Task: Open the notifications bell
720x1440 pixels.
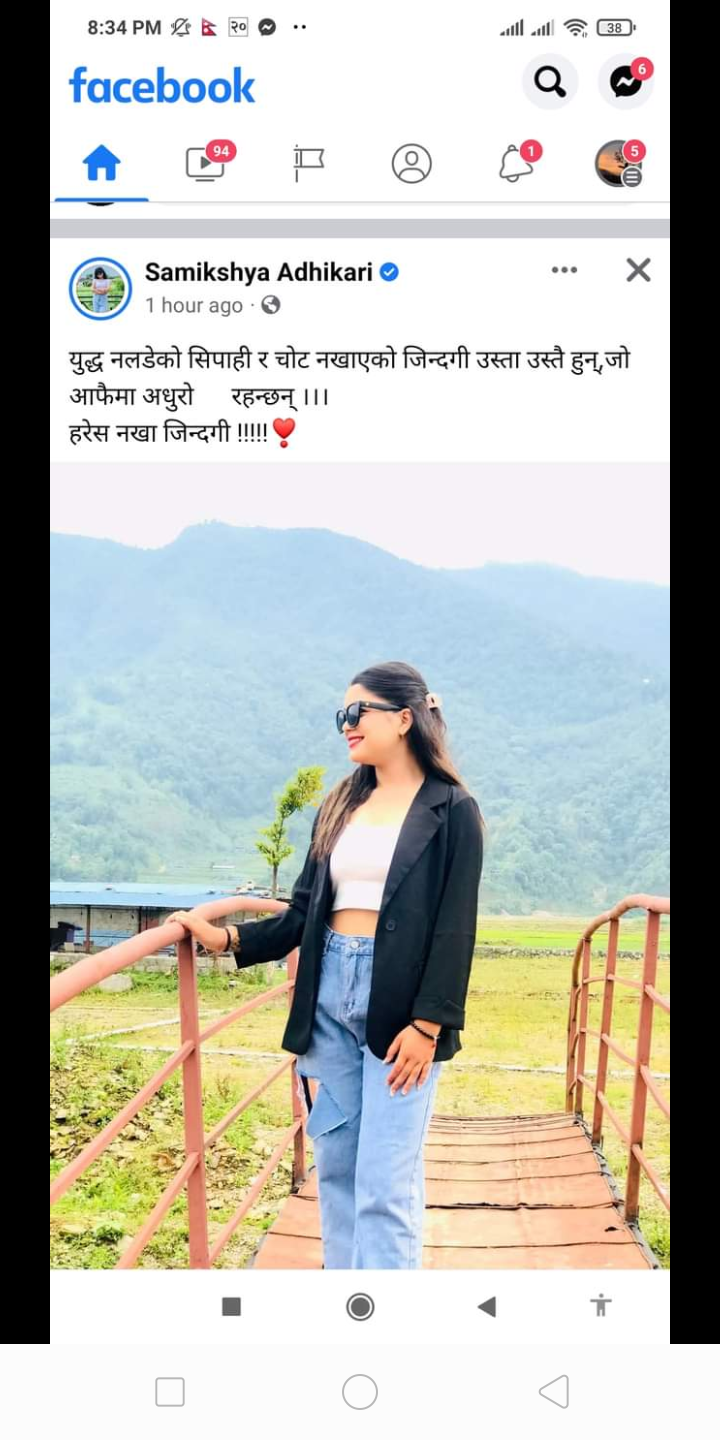Action: tap(516, 163)
